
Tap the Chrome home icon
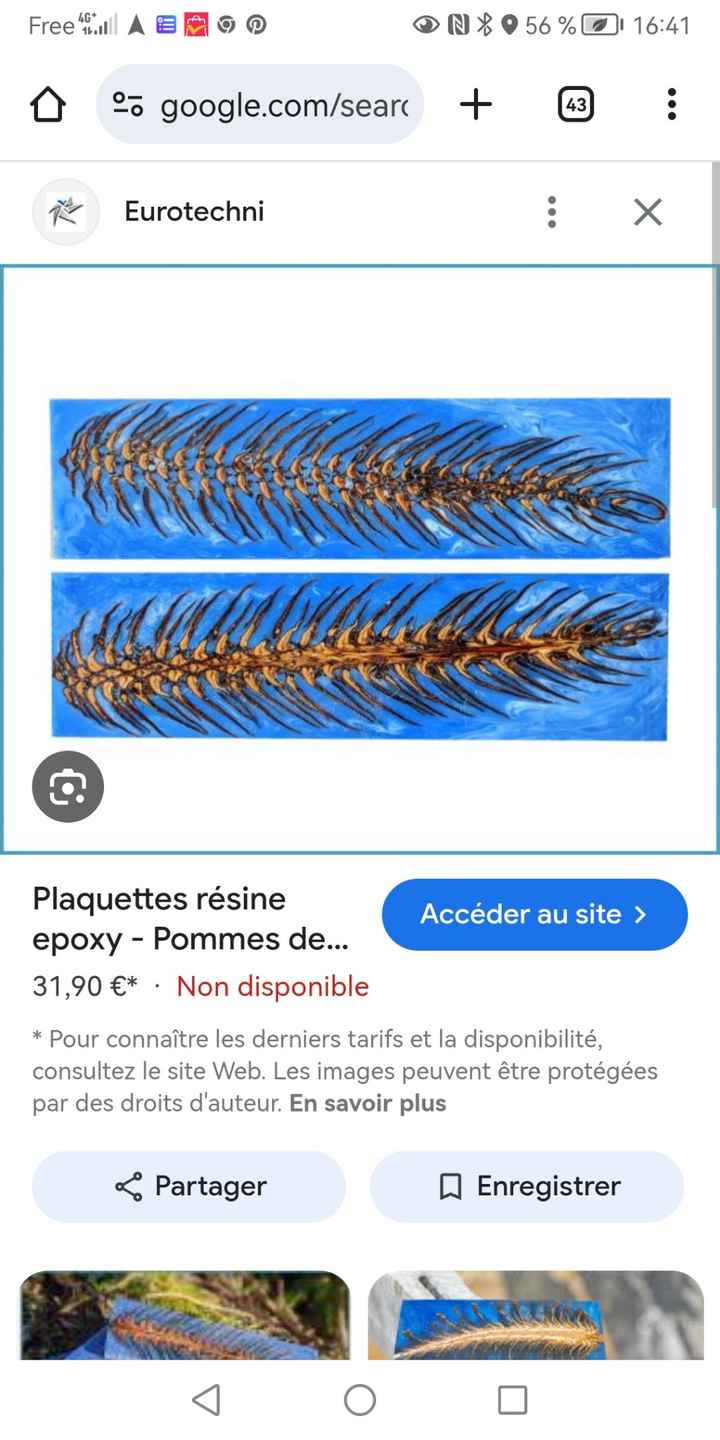(47, 103)
